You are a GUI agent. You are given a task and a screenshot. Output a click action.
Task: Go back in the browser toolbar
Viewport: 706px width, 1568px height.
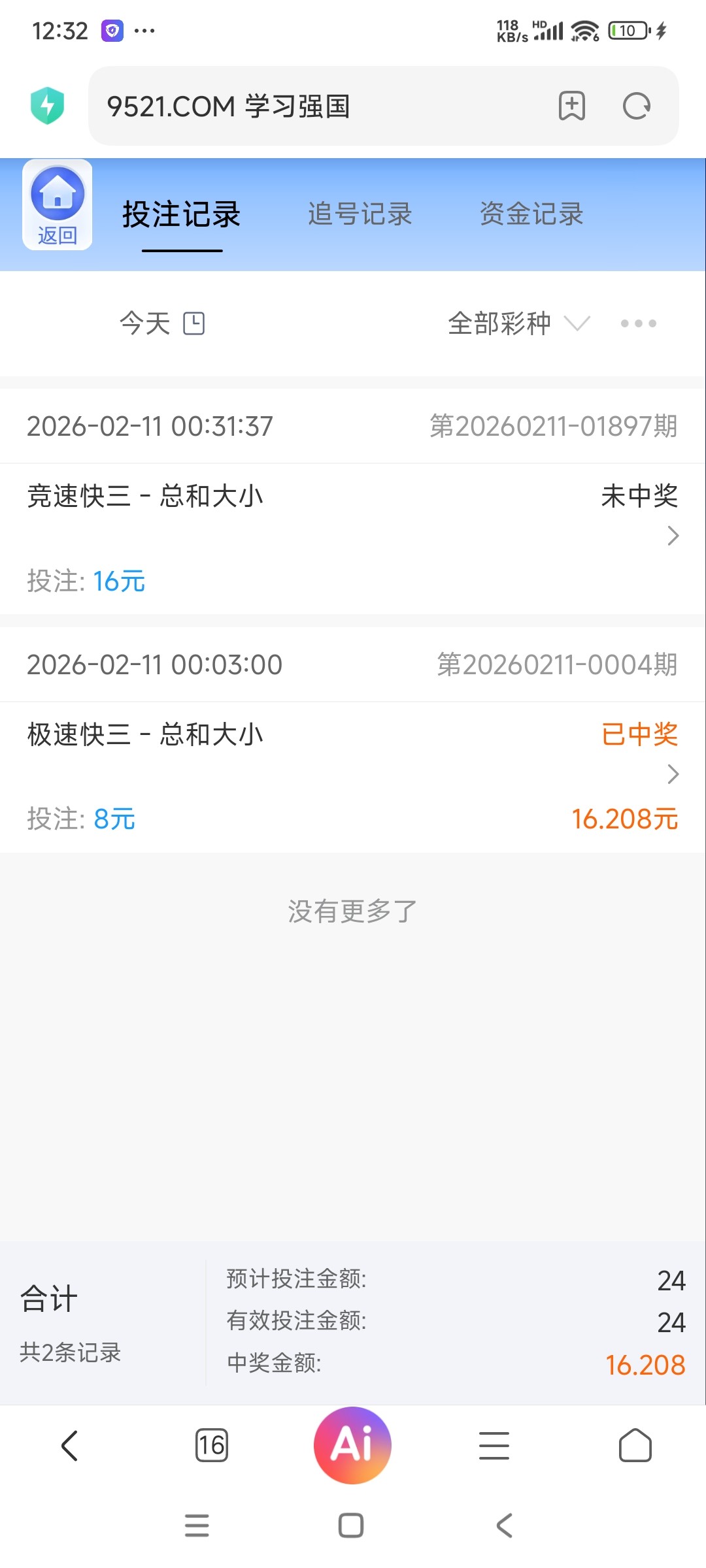pyautogui.click(x=70, y=1445)
